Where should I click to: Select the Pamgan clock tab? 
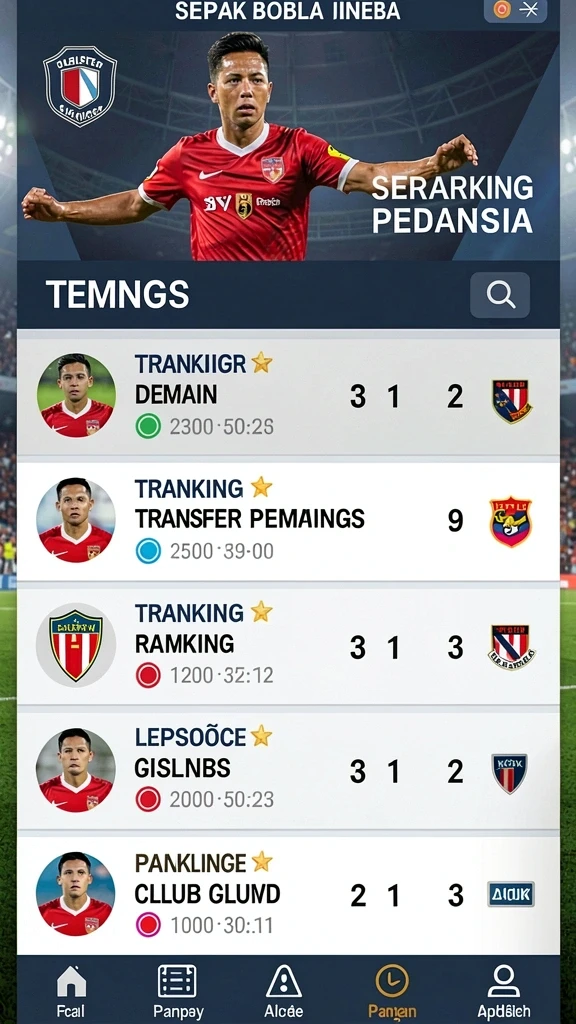click(392, 991)
